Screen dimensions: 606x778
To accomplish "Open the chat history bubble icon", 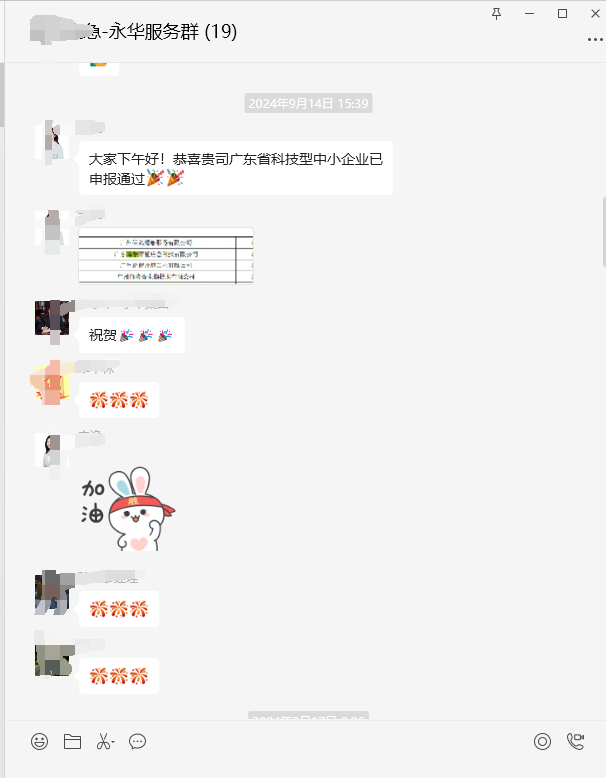I will (x=138, y=741).
